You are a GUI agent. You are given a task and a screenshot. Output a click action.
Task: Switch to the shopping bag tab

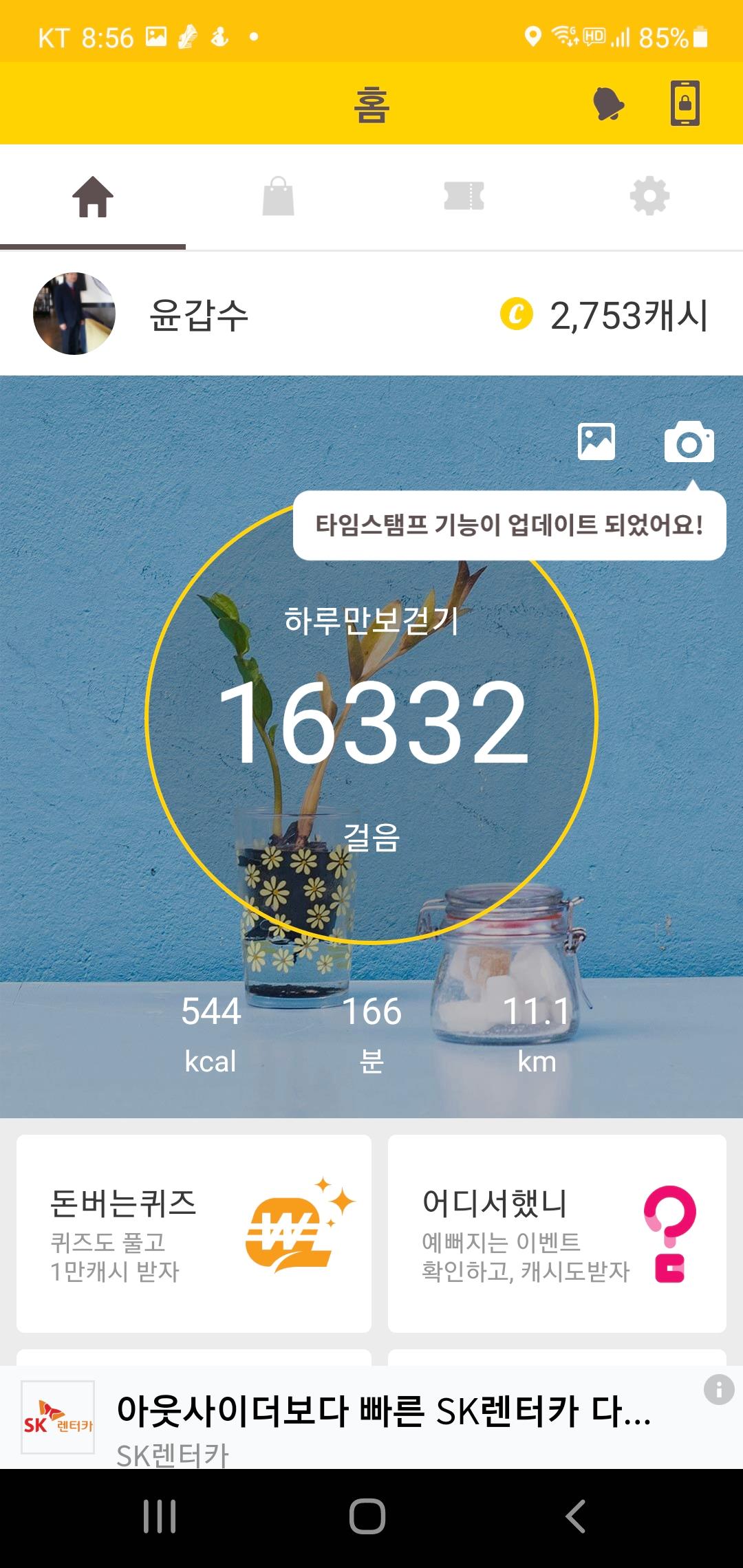pyautogui.click(x=279, y=197)
